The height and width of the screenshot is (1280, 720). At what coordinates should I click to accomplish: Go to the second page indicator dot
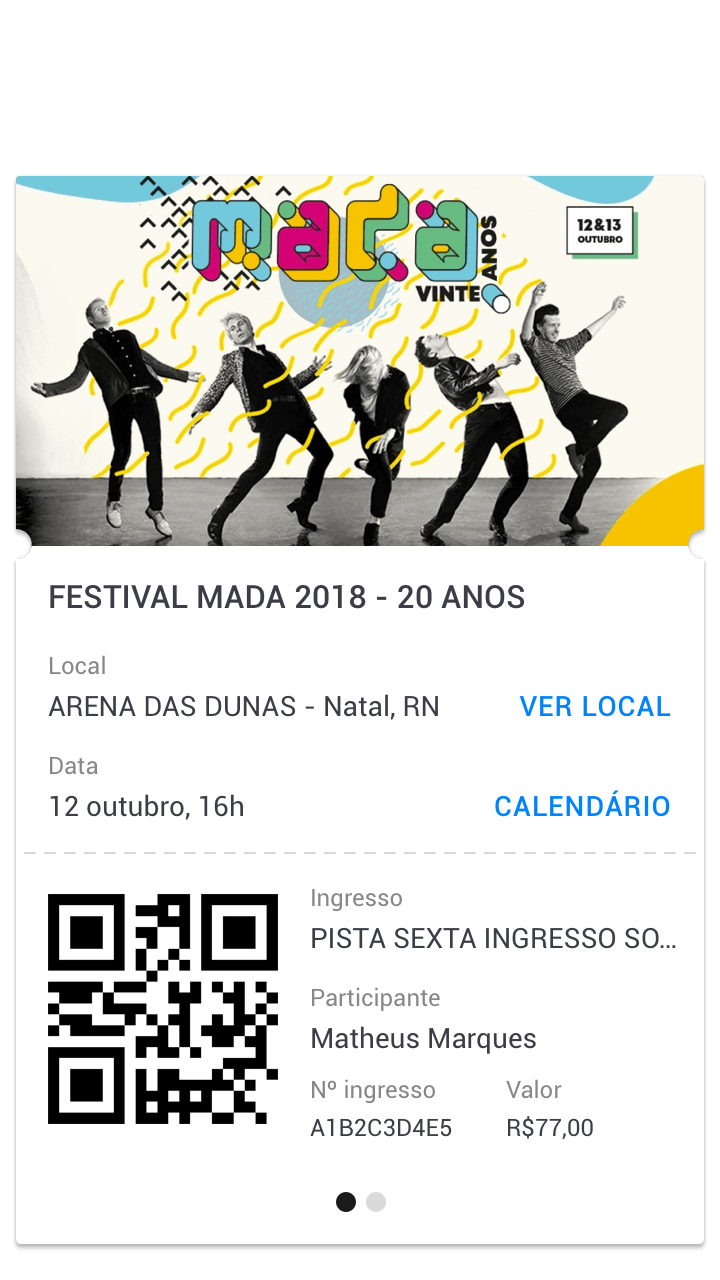coord(376,1202)
